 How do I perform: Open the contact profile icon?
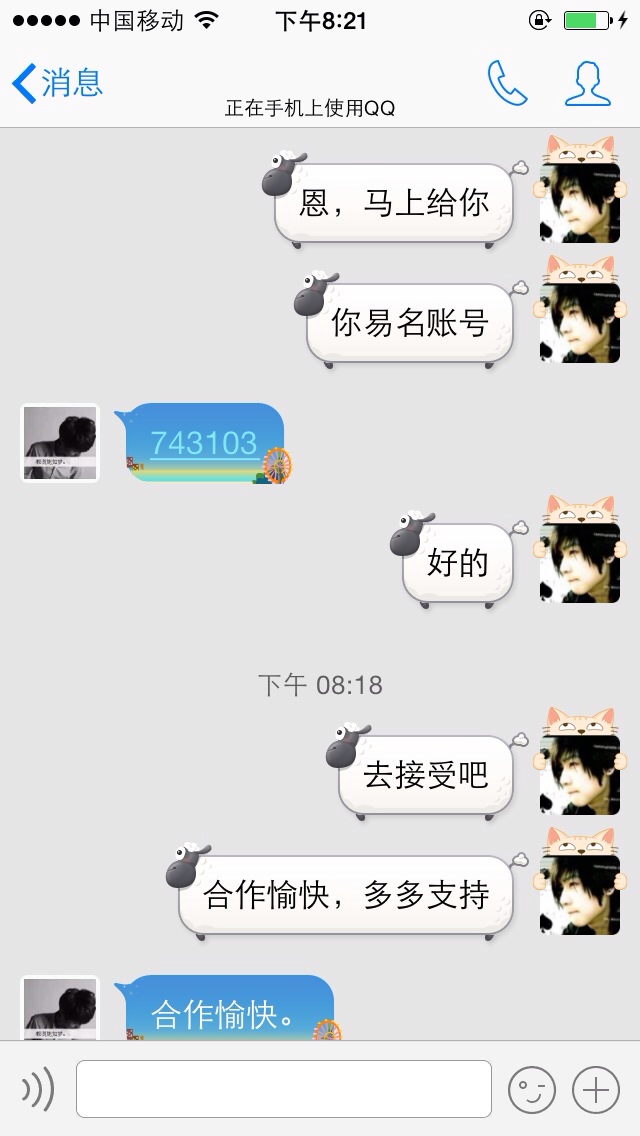[x=587, y=83]
